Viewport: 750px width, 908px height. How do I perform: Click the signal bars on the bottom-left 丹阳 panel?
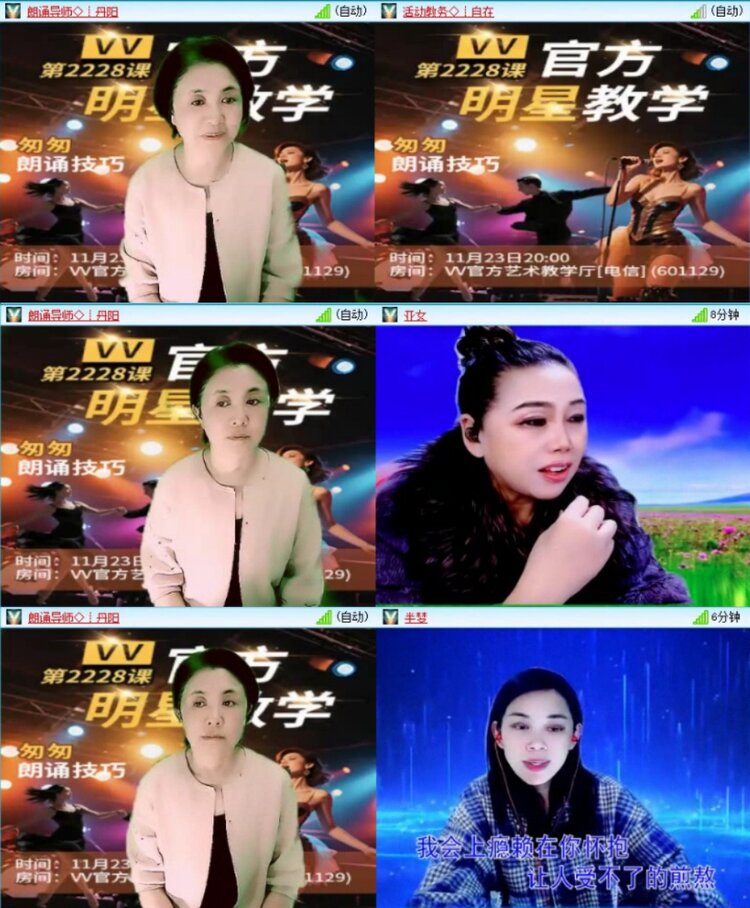(x=322, y=618)
